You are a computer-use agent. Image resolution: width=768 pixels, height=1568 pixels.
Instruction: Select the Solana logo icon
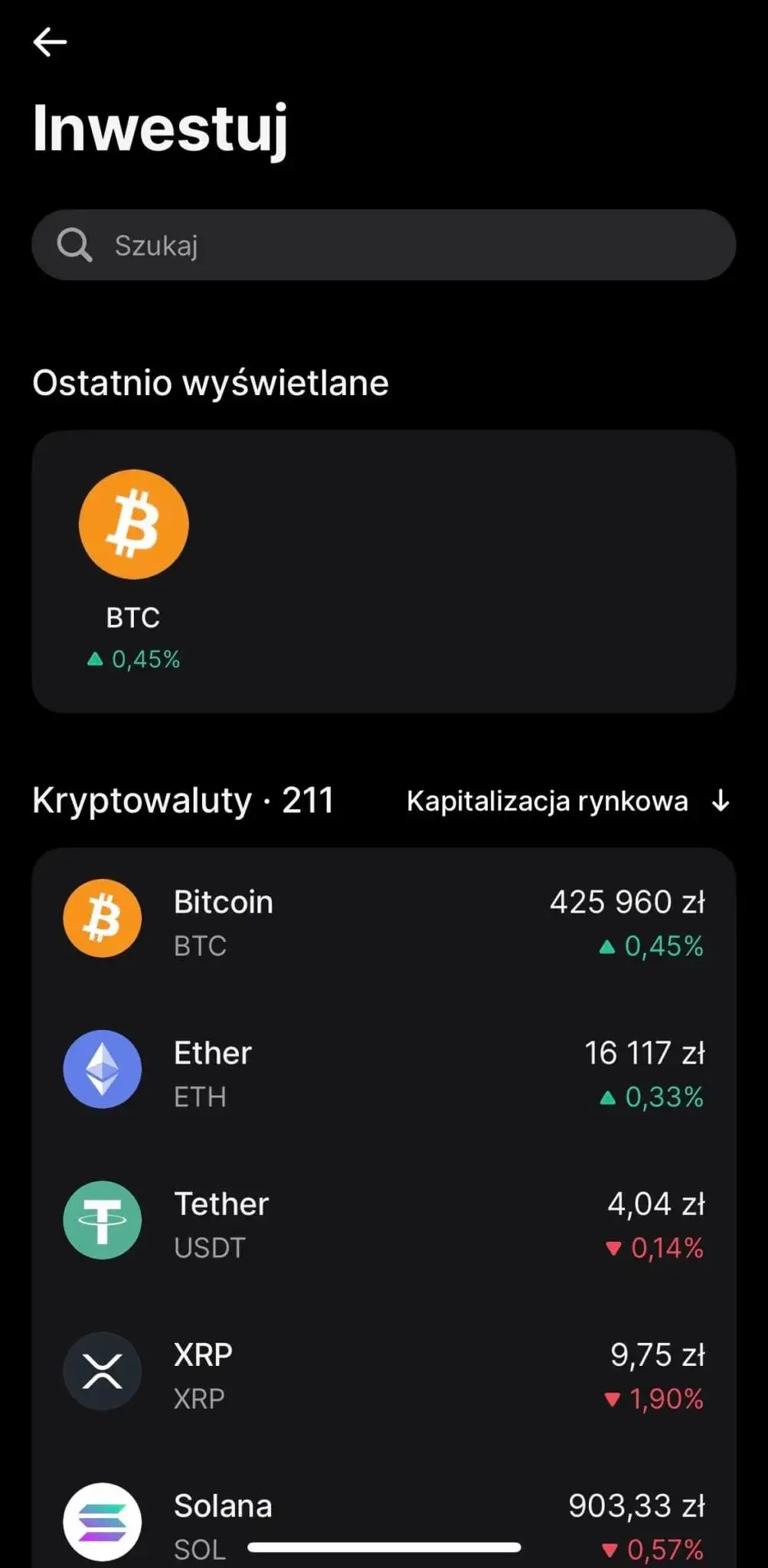click(102, 1523)
